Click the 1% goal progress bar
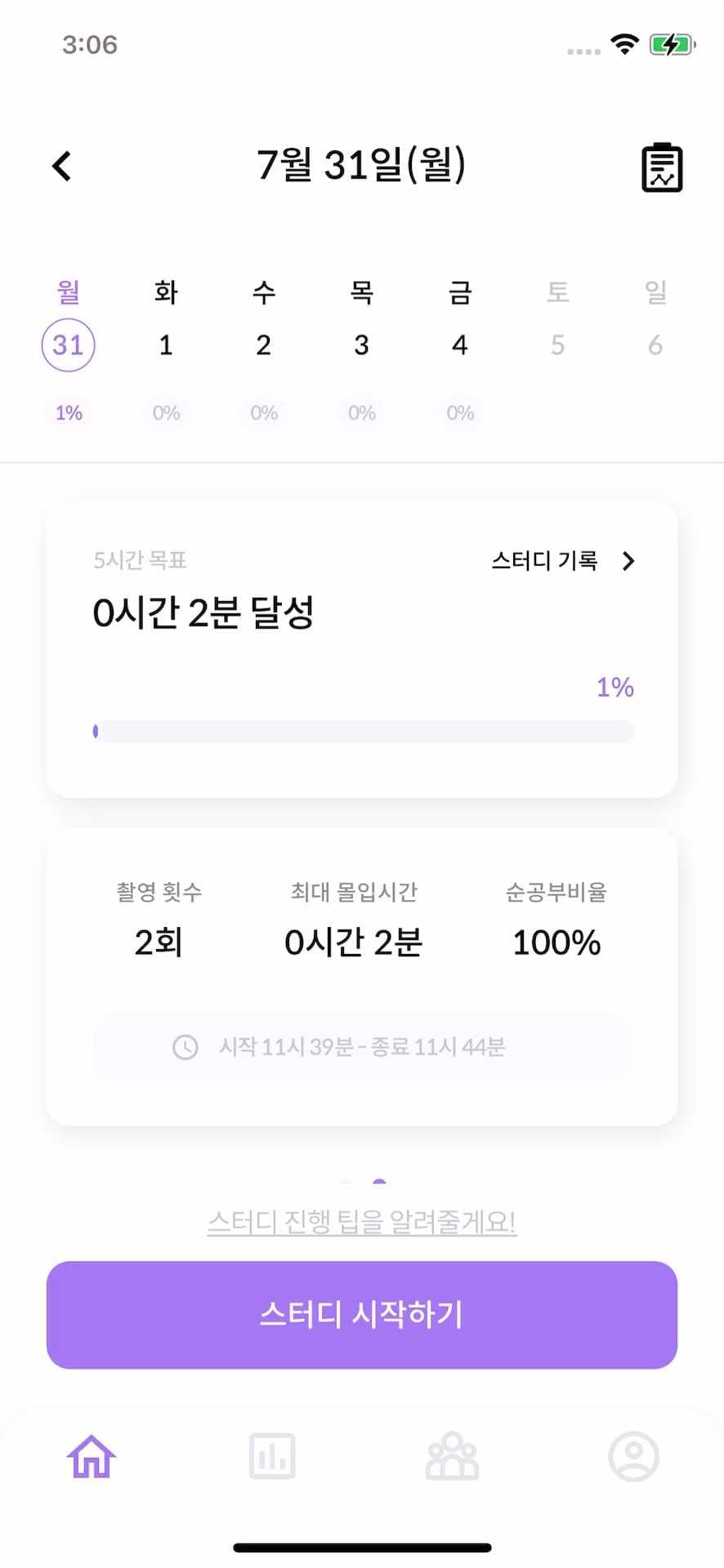 click(362, 731)
